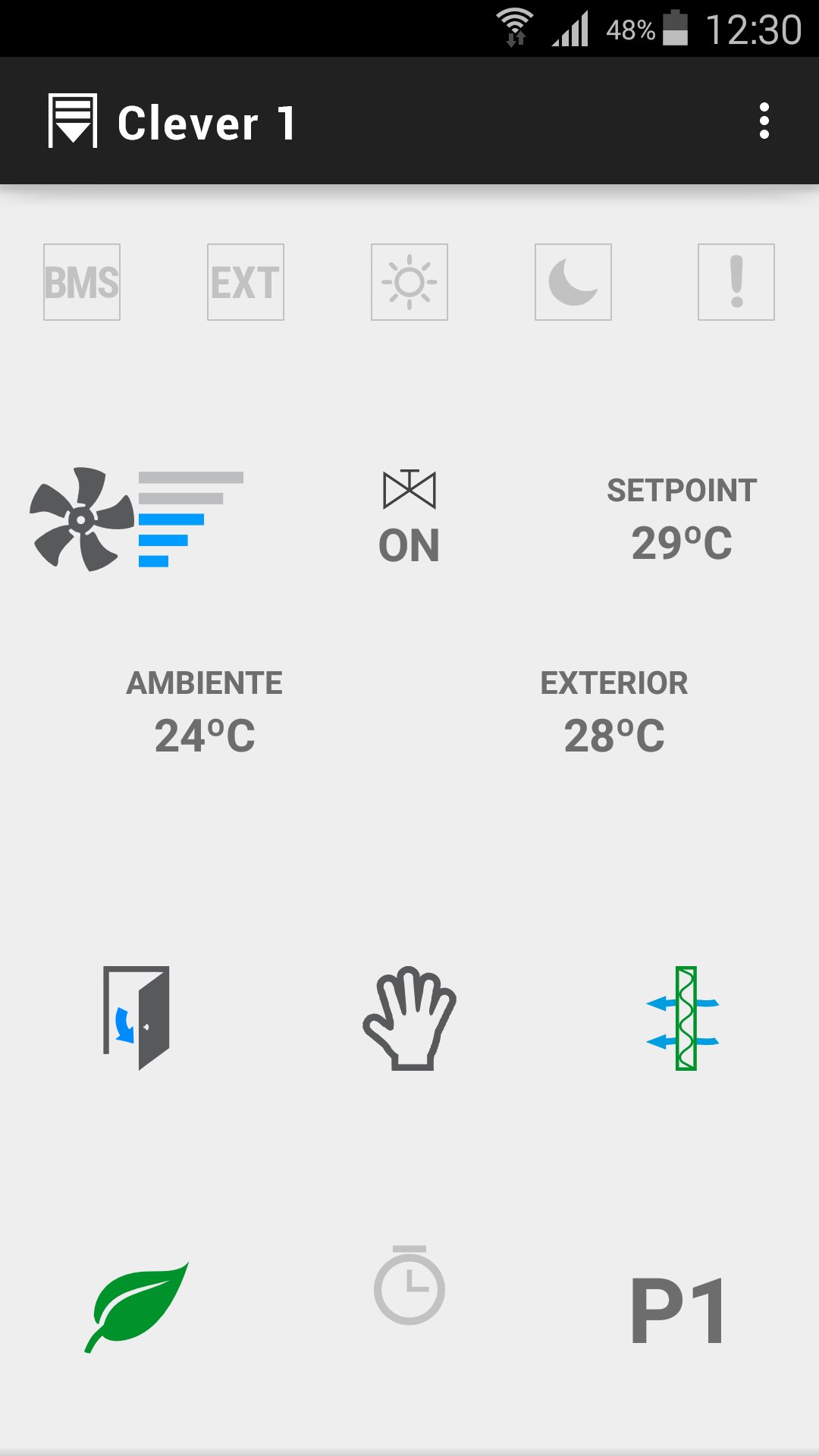
Task: Select the EXT mode indicator
Action: 246,282
